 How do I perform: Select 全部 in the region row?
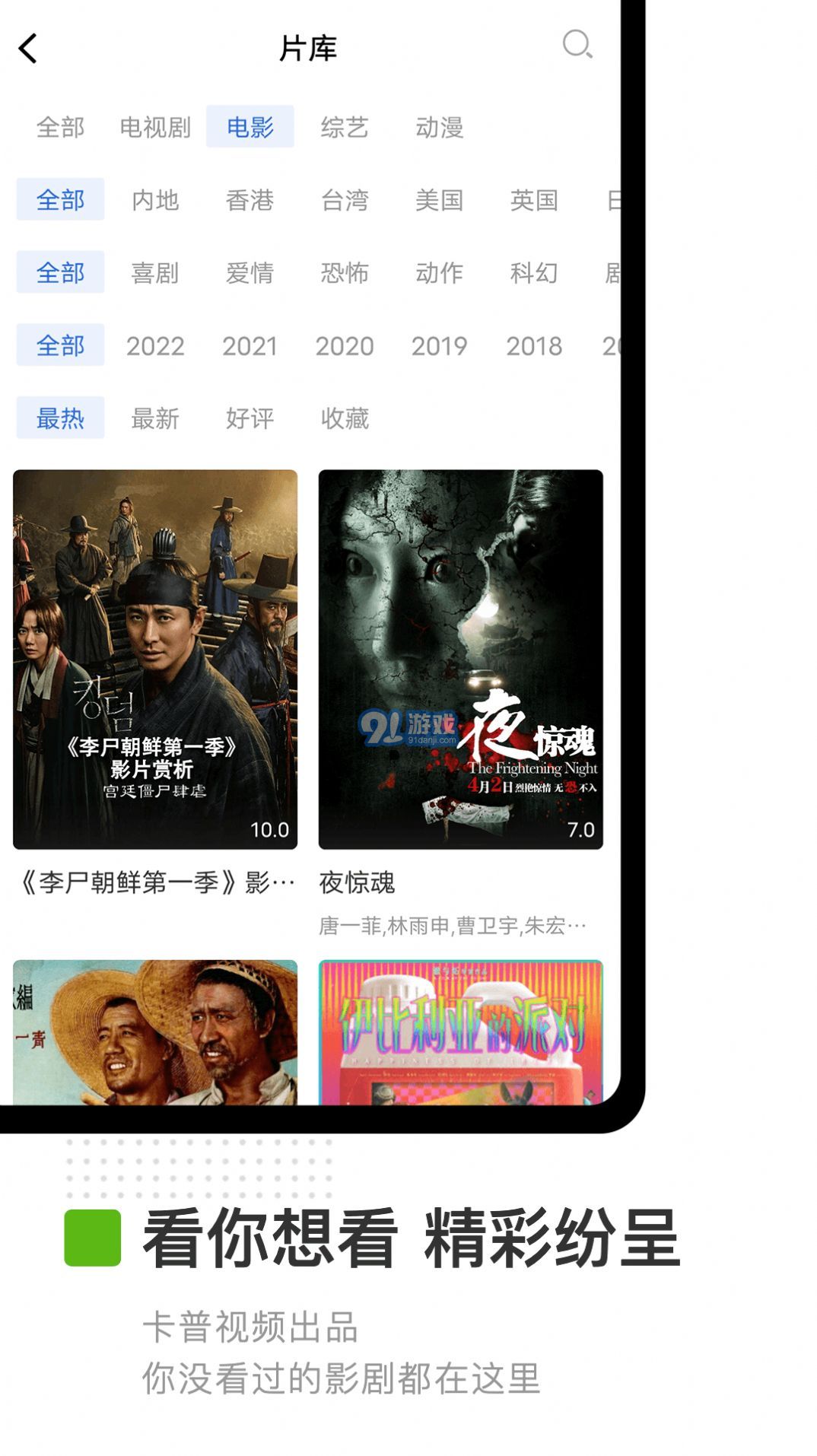(x=60, y=200)
